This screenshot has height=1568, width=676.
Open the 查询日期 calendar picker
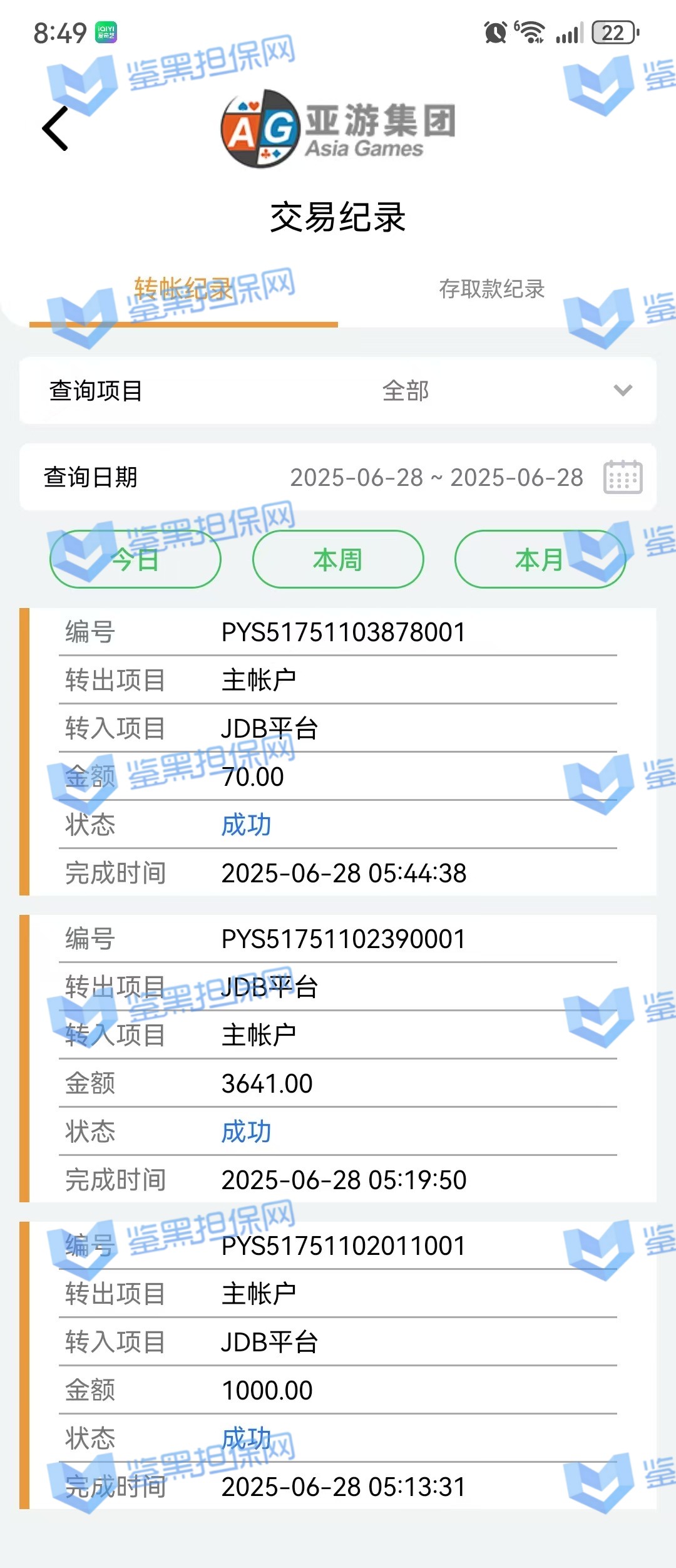point(622,477)
